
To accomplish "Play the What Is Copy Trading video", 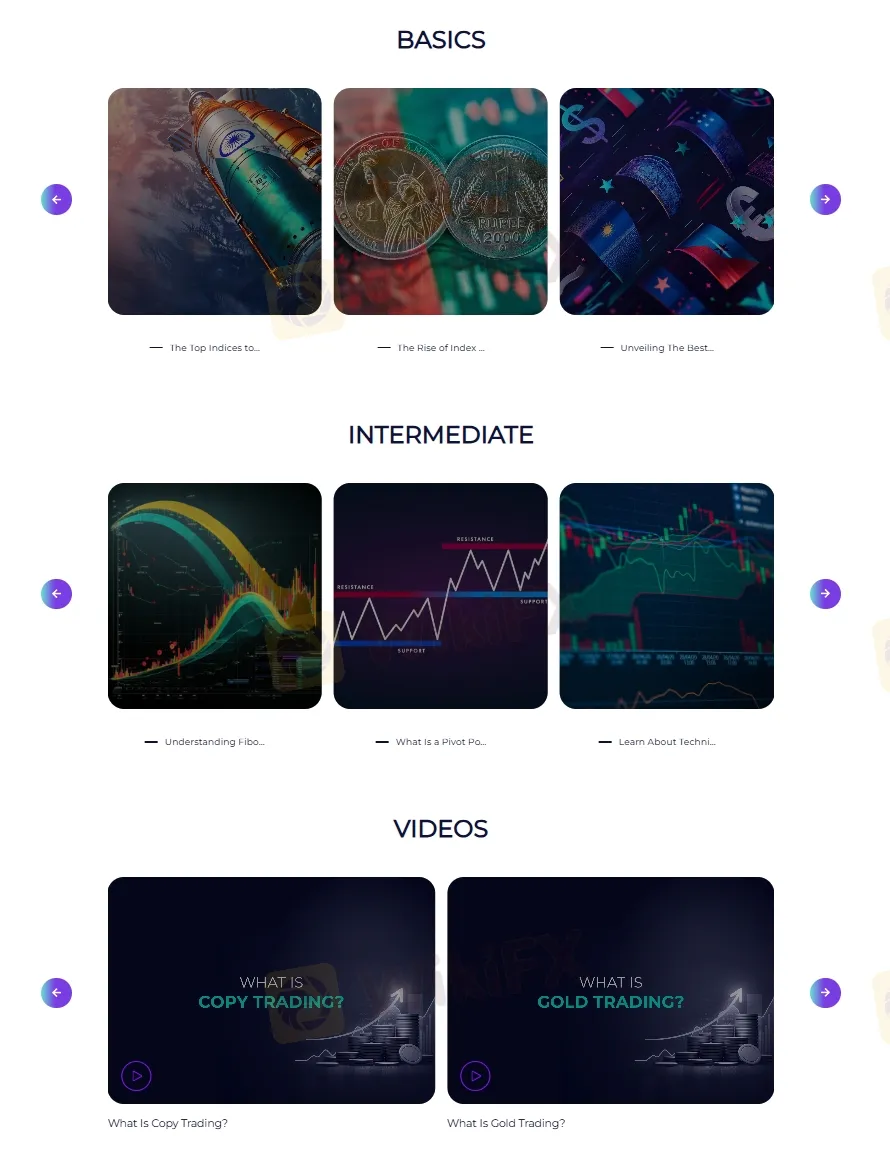I will coord(136,1076).
